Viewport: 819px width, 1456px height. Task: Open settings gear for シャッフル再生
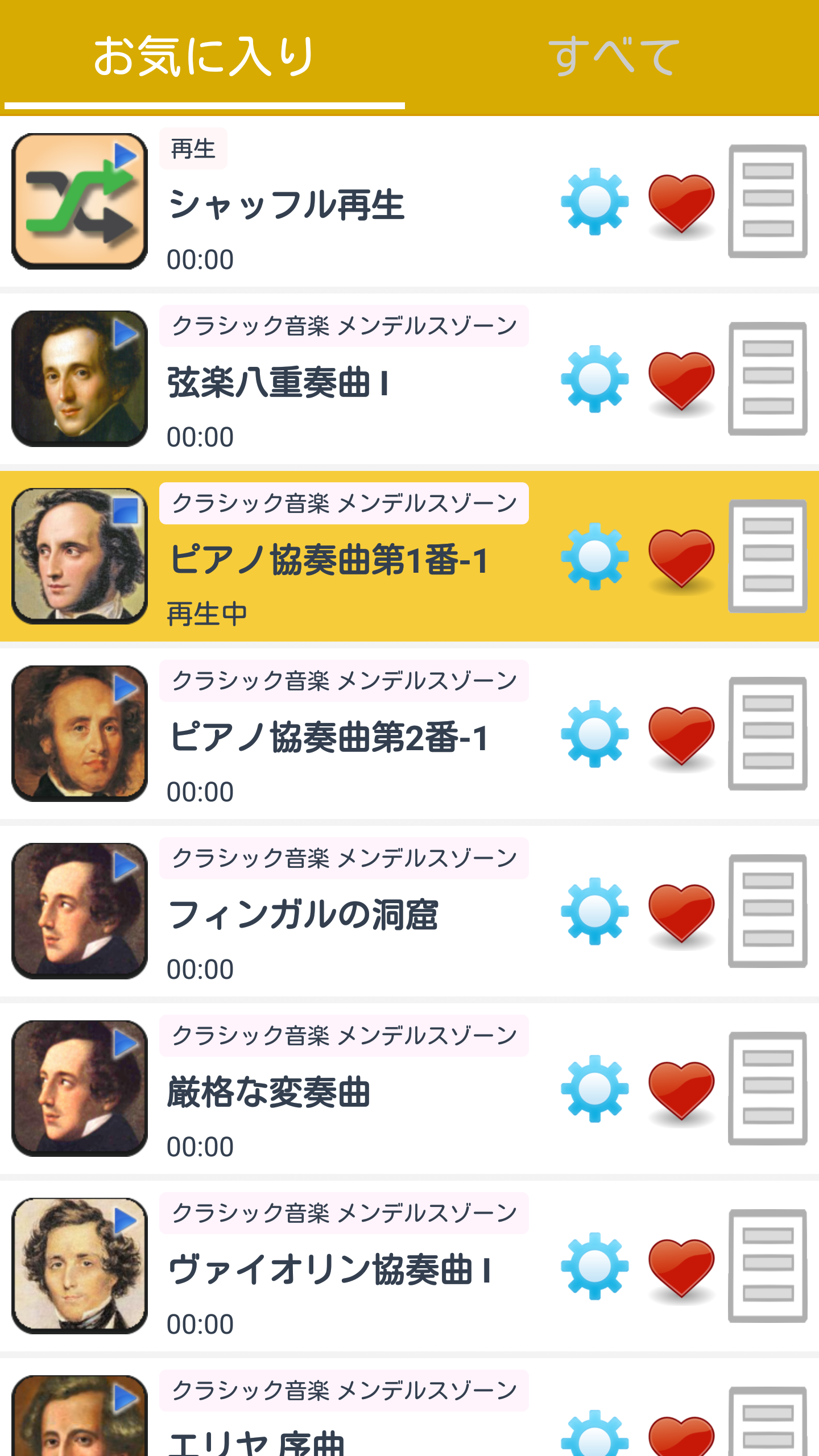tap(594, 201)
